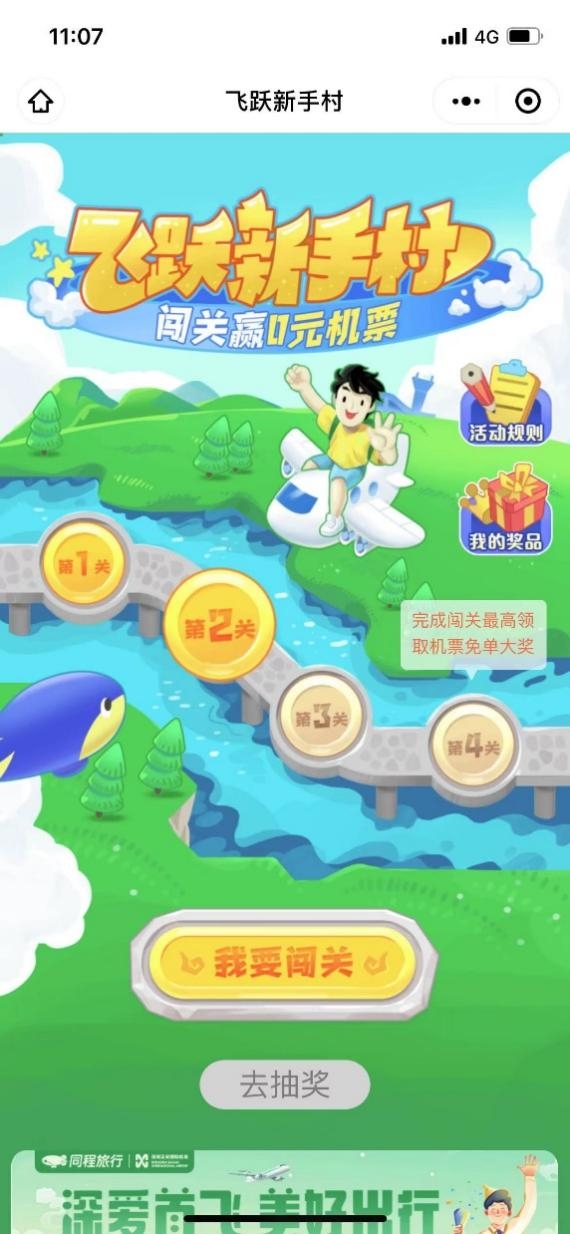Open the three-dot more menu
Viewport: 570px width, 1234px height.
(x=466, y=101)
